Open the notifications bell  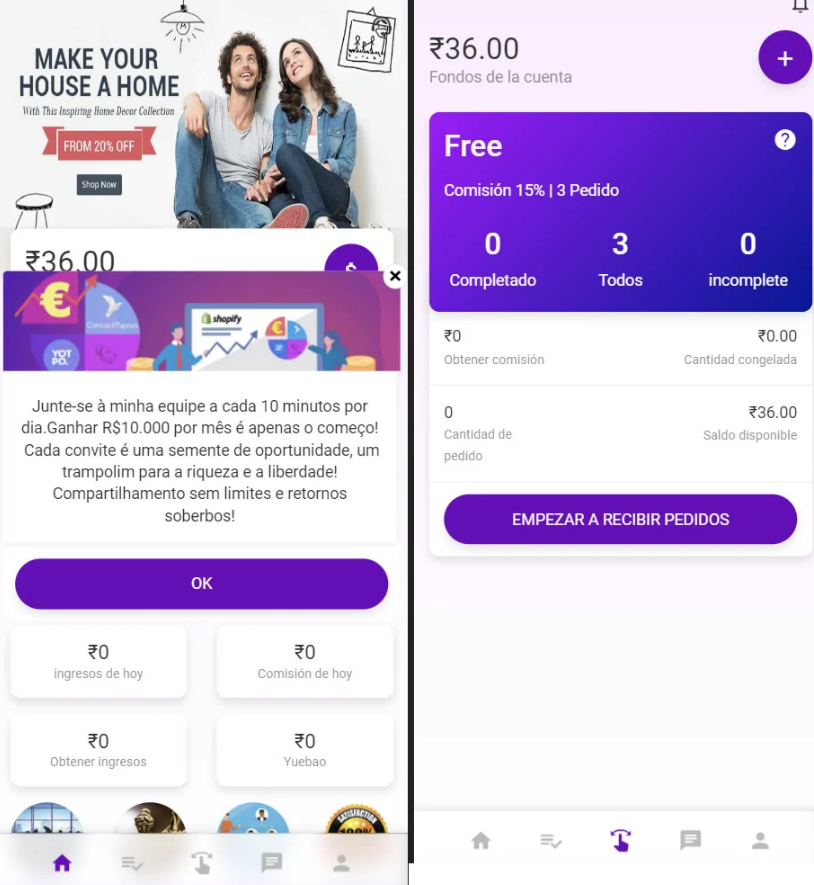pyautogui.click(x=799, y=6)
